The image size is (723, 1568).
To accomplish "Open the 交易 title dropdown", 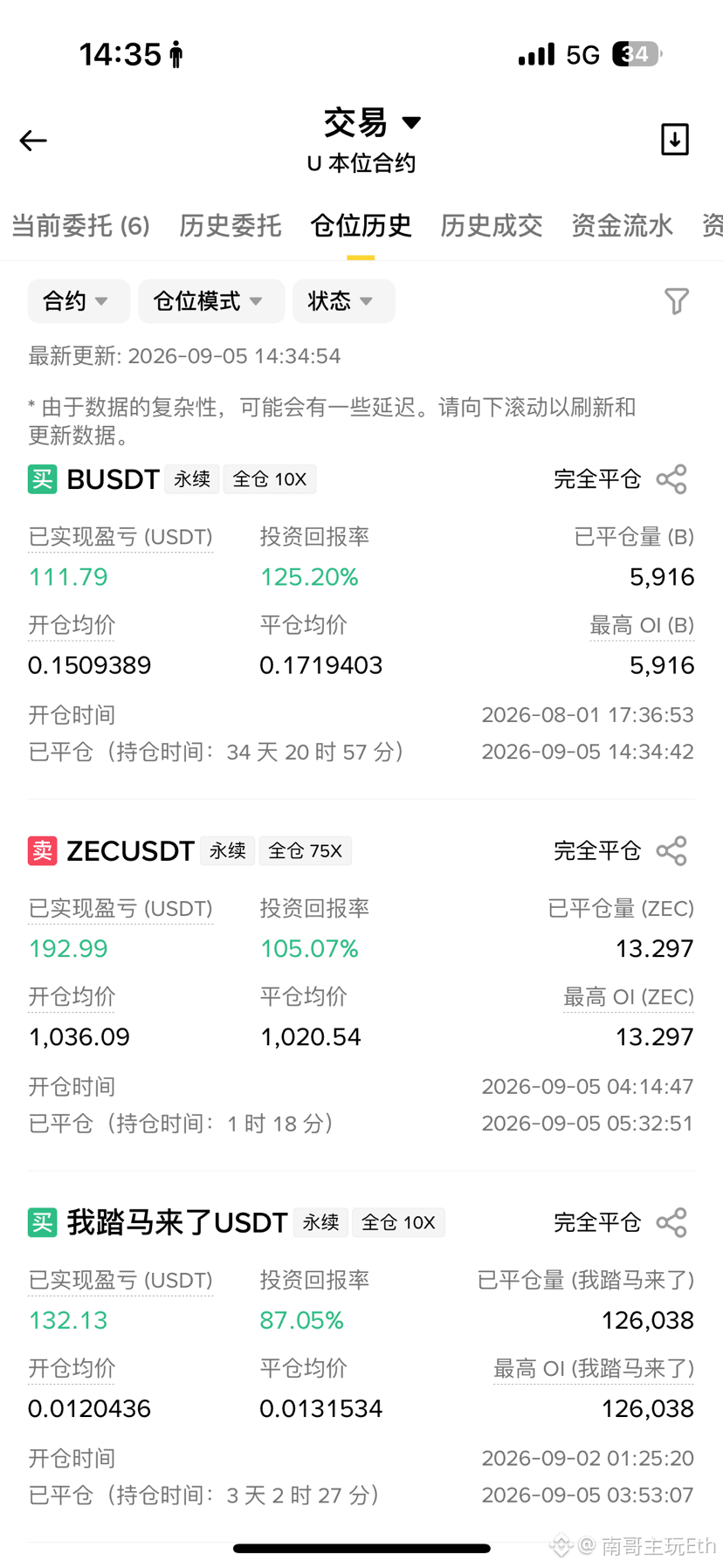I will pyautogui.click(x=372, y=122).
